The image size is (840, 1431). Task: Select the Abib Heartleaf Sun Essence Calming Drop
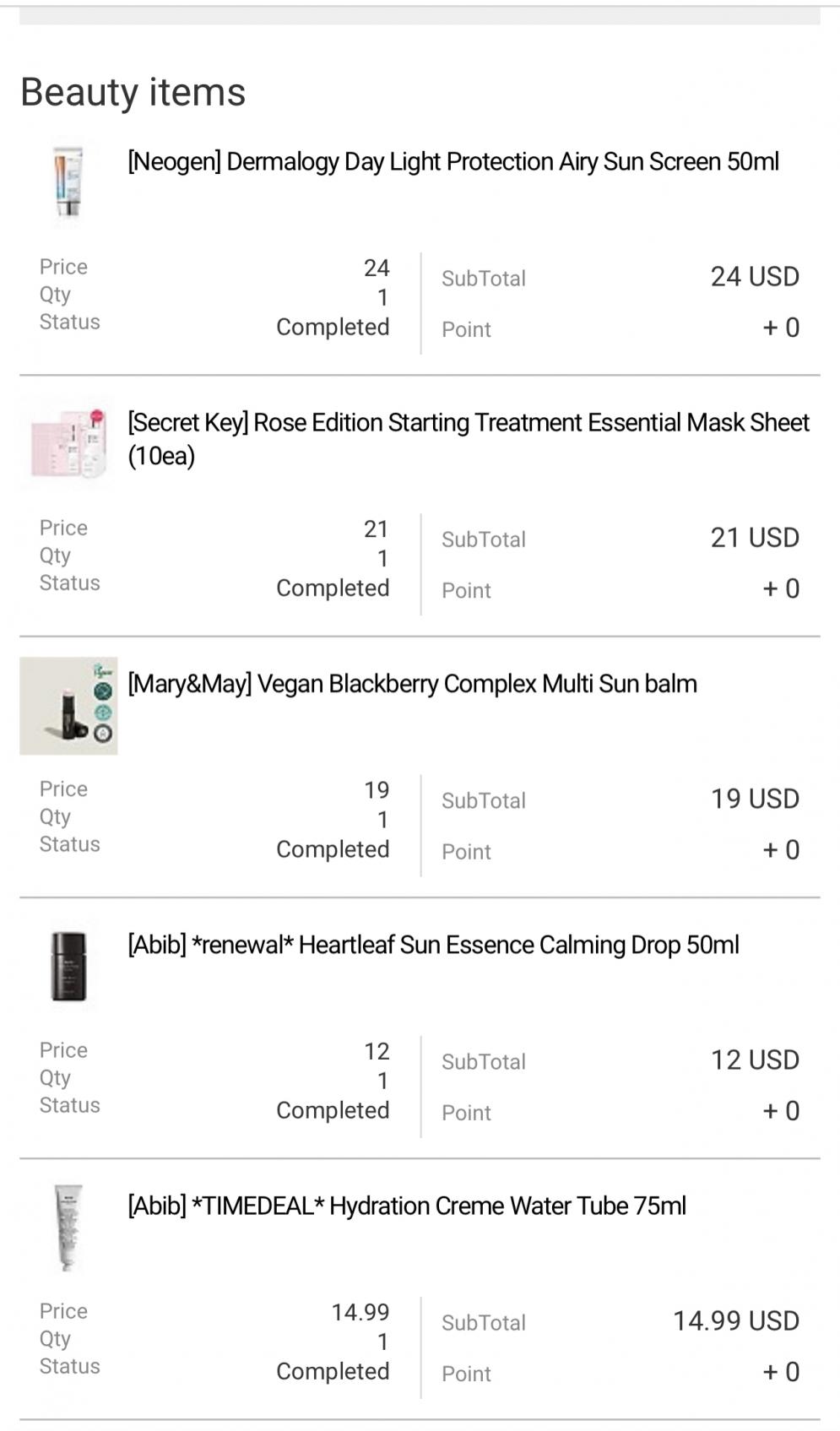[x=432, y=945]
